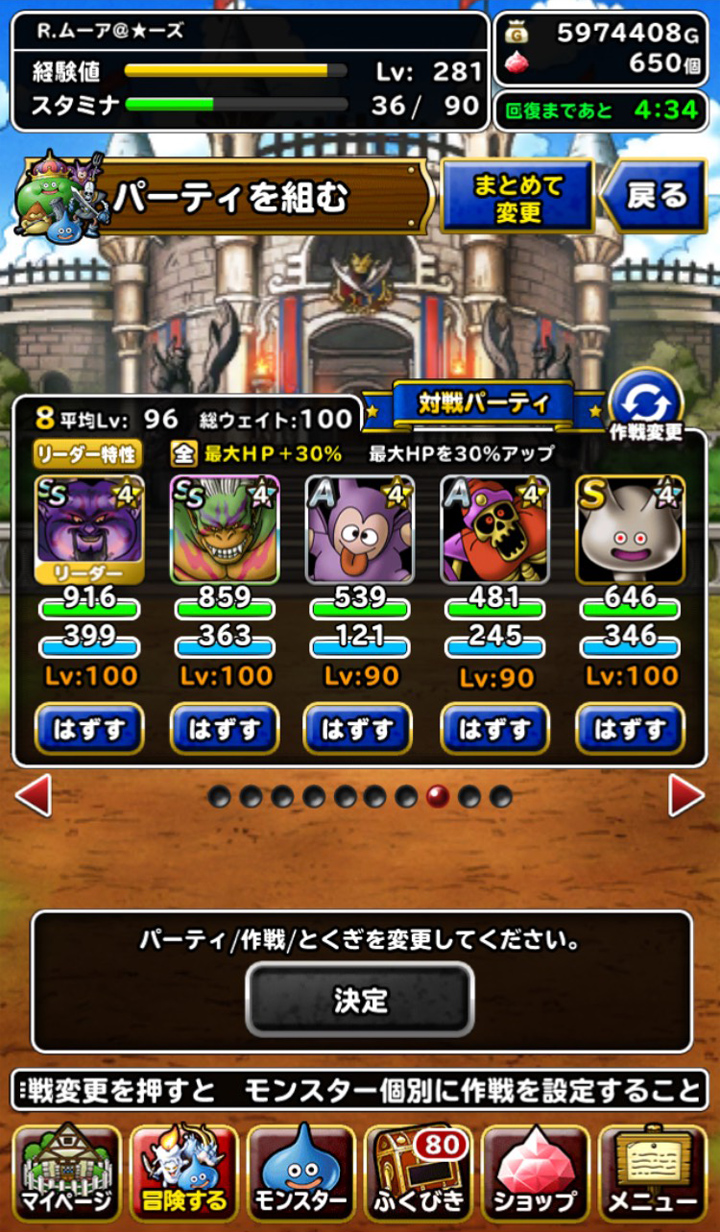Select the green dragon monster portrait
Image resolution: width=720 pixels, height=1232 pixels.
coord(225,529)
